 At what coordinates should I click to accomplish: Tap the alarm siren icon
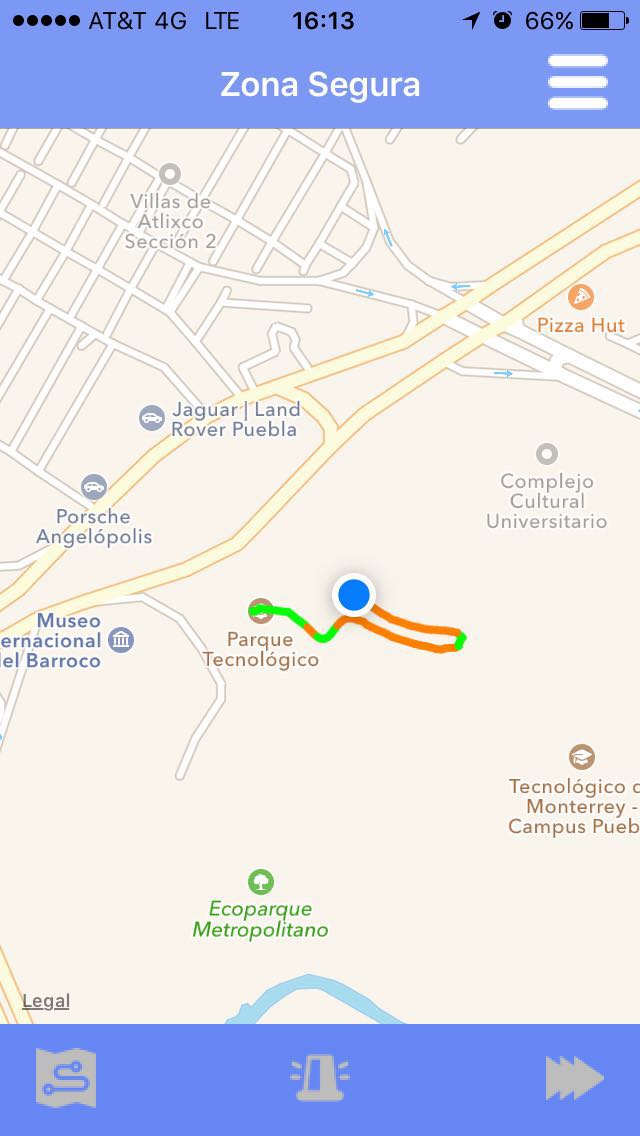point(319,1078)
